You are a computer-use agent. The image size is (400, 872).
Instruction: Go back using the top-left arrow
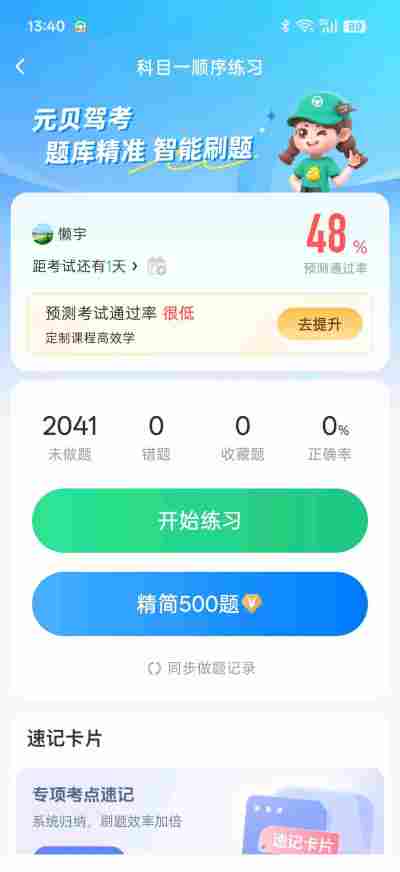click(x=20, y=67)
